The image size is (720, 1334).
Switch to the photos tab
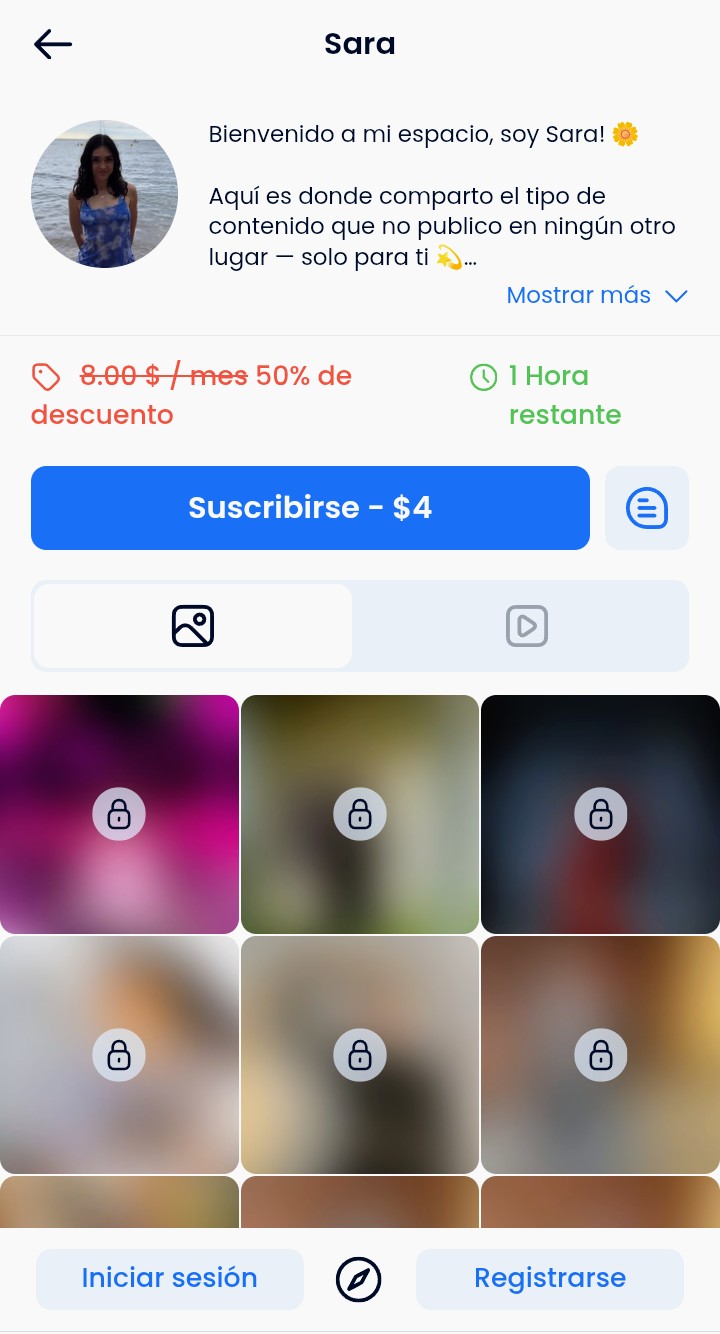click(x=193, y=626)
